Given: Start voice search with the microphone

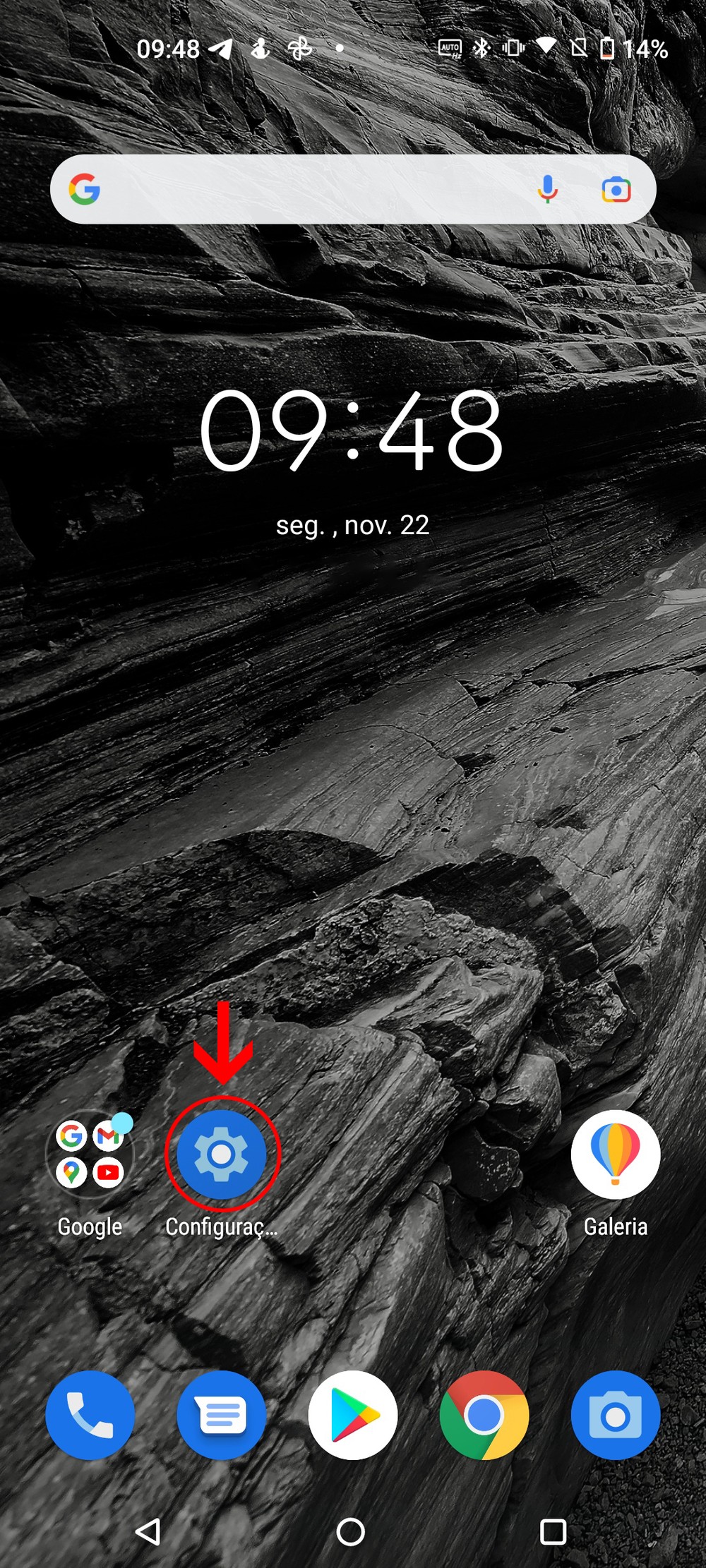Looking at the screenshot, I should pos(547,190).
